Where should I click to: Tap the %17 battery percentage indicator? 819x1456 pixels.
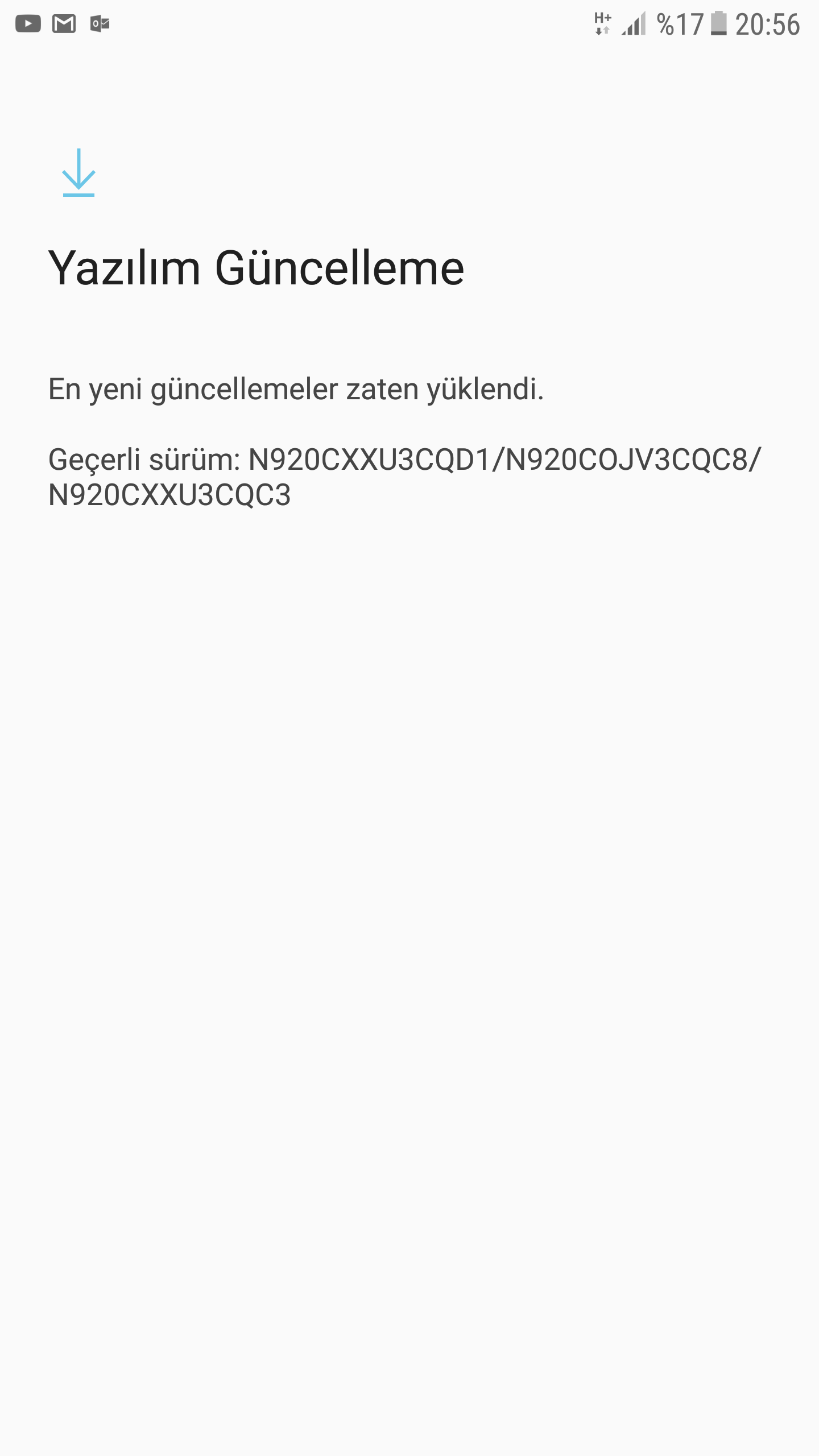[681, 24]
